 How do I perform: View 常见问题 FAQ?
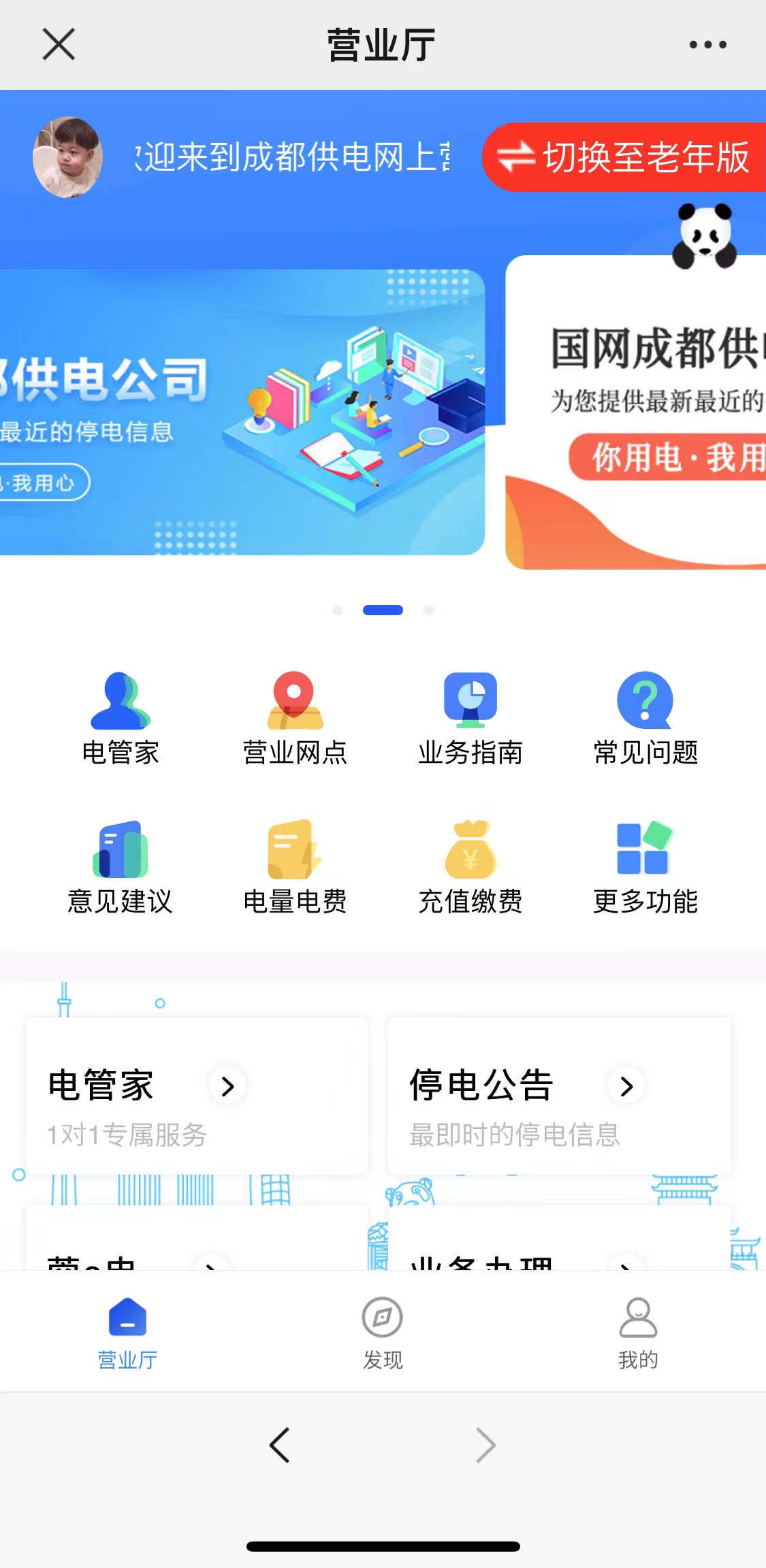[645, 719]
